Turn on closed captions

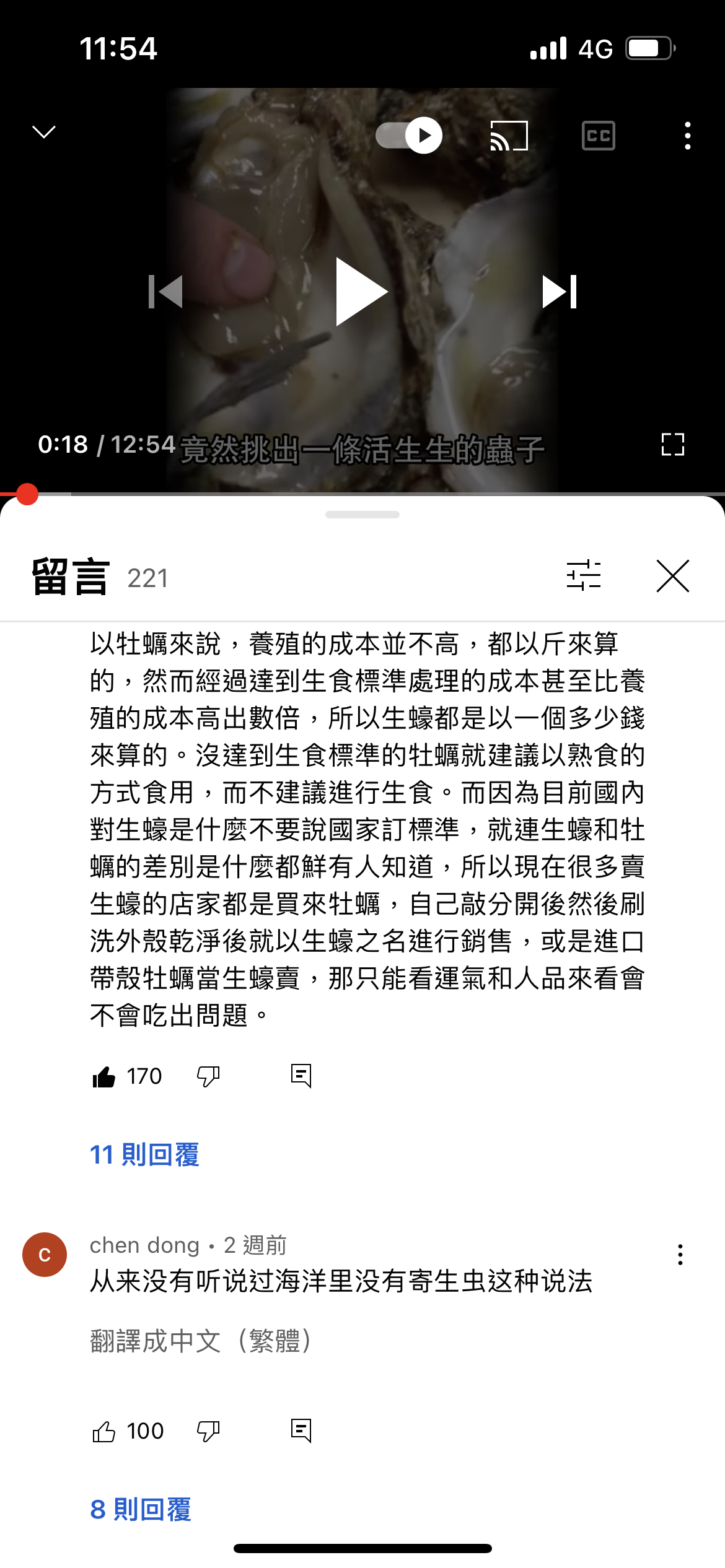tap(598, 136)
